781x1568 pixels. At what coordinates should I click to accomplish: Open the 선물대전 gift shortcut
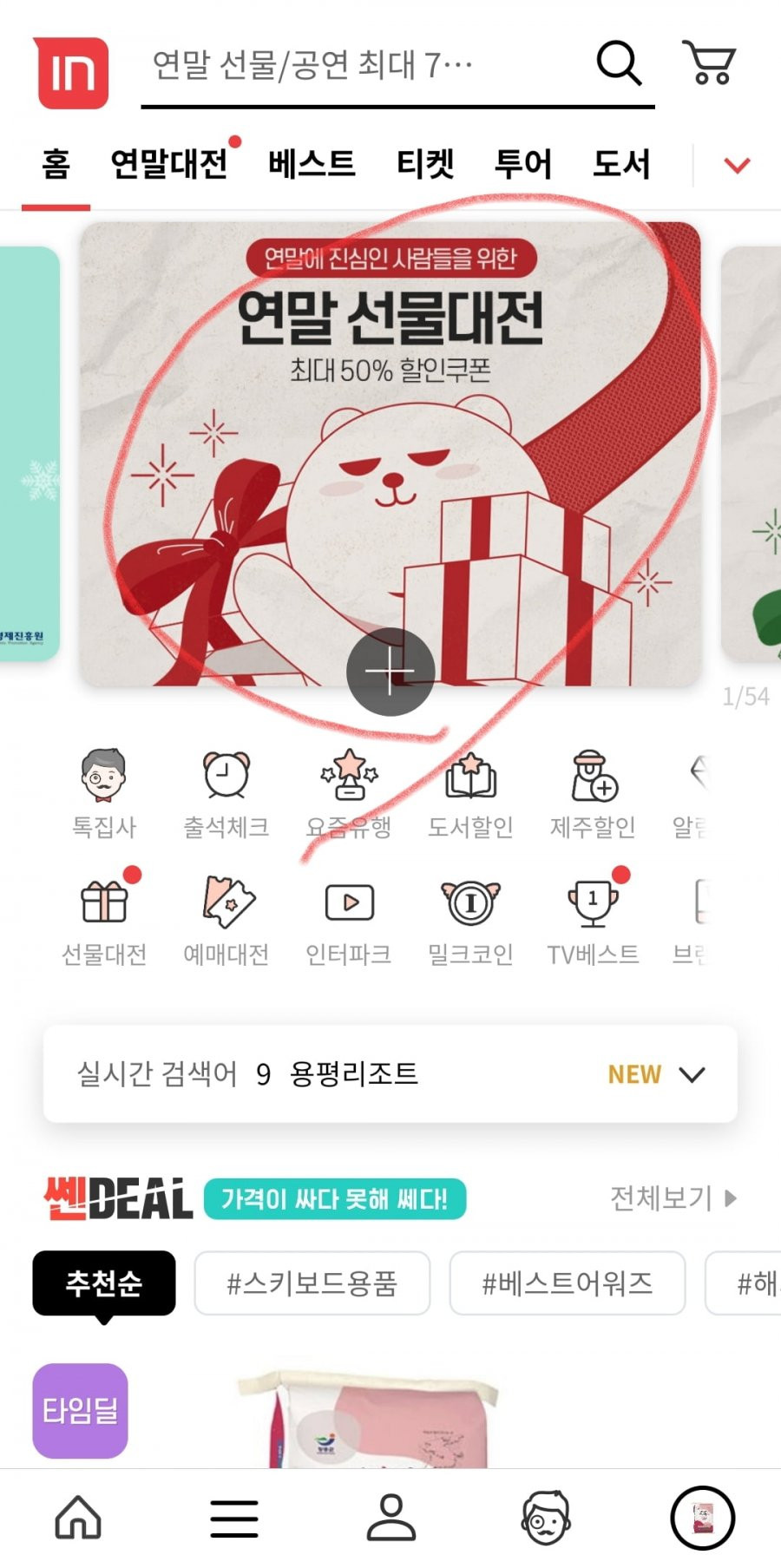click(104, 919)
